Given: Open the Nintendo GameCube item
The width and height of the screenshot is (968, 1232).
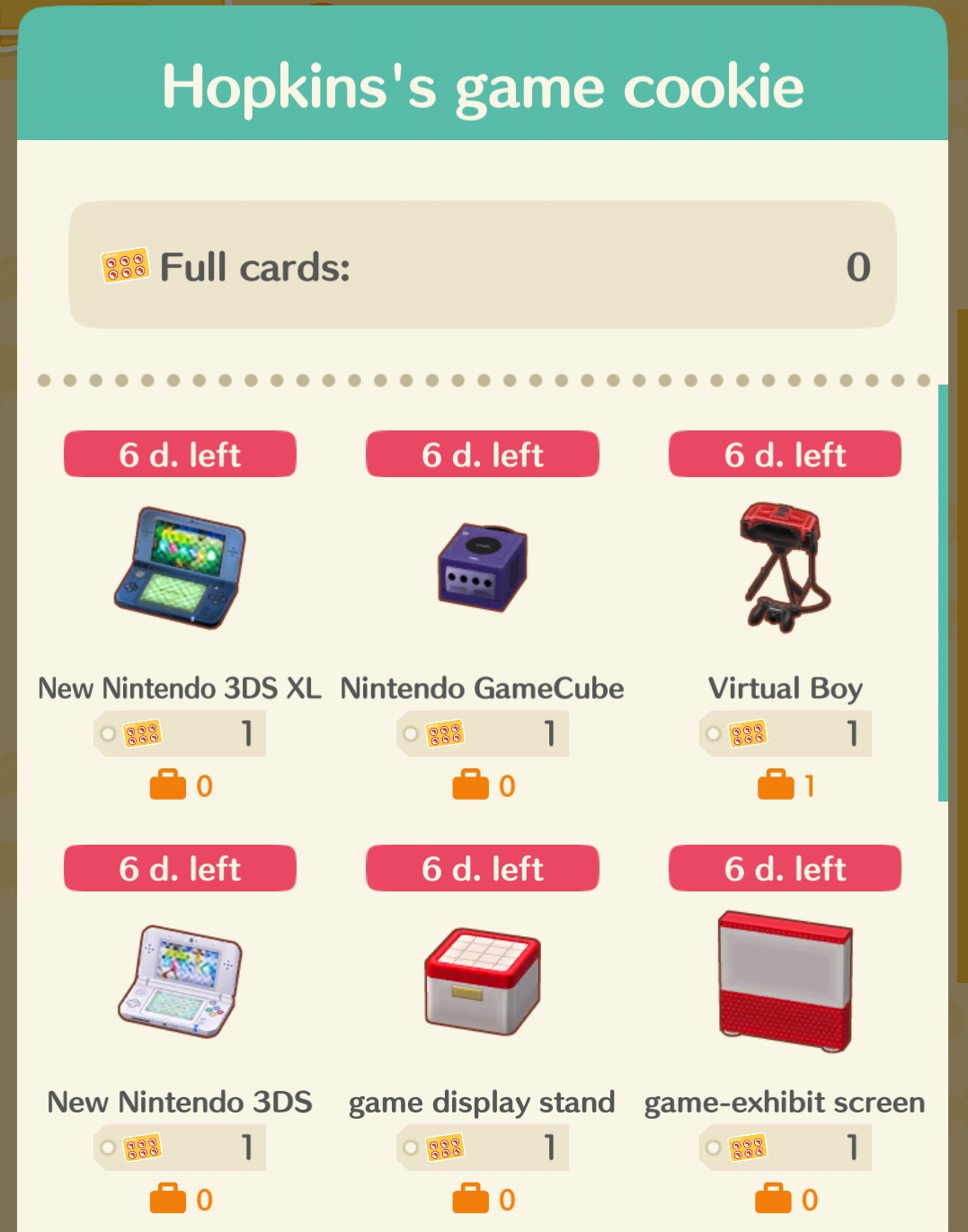Looking at the screenshot, I should click(x=483, y=569).
